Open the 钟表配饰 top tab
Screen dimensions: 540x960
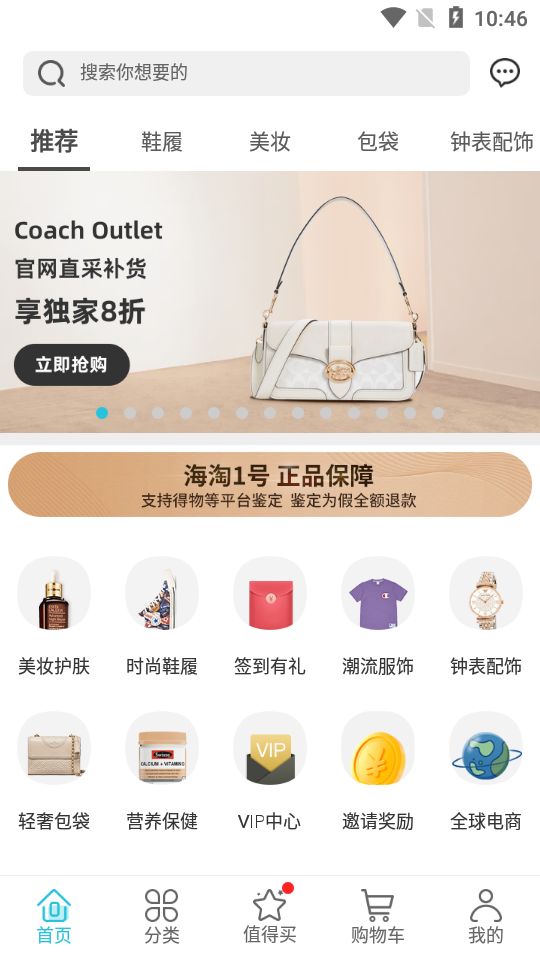tap(492, 141)
